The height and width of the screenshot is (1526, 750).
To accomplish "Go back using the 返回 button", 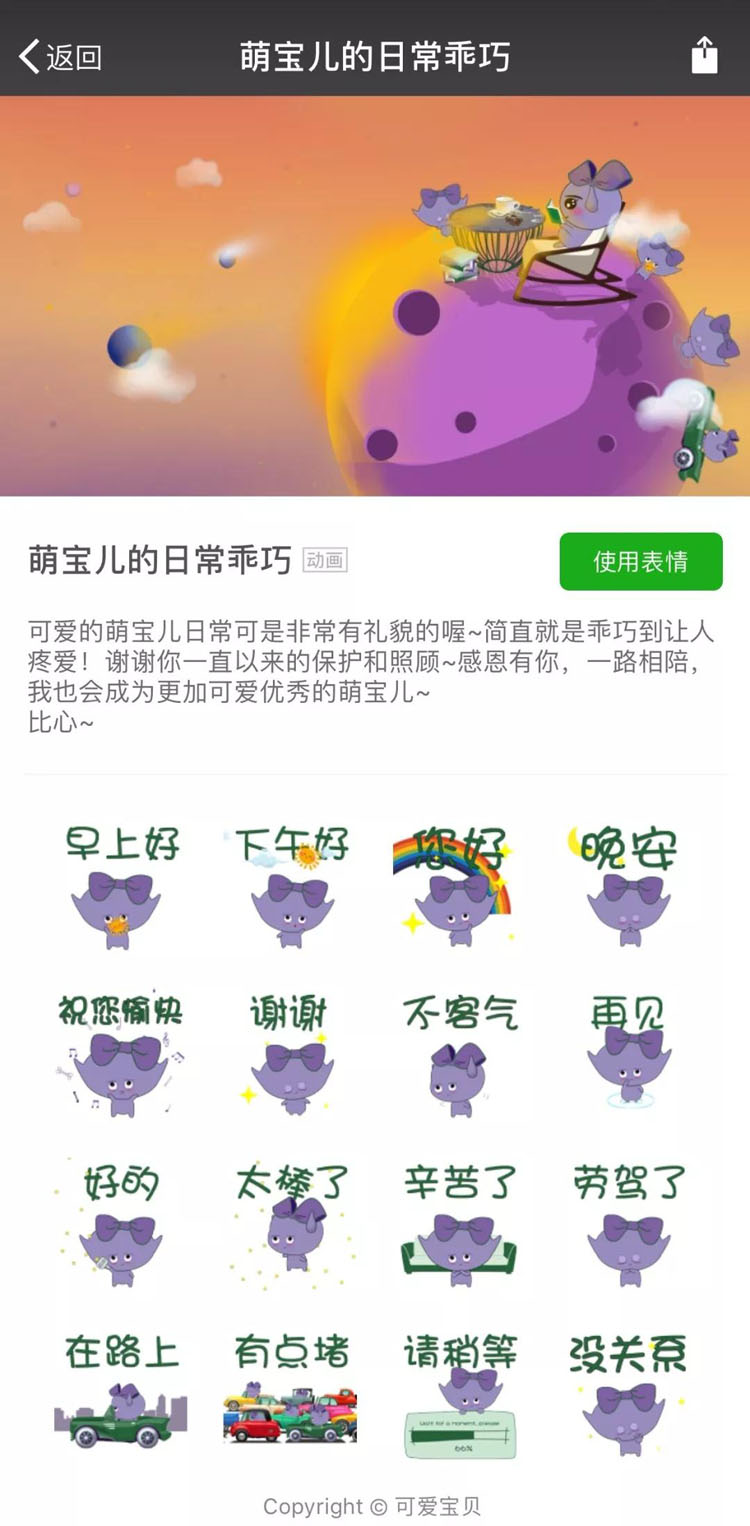I will [62, 57].
